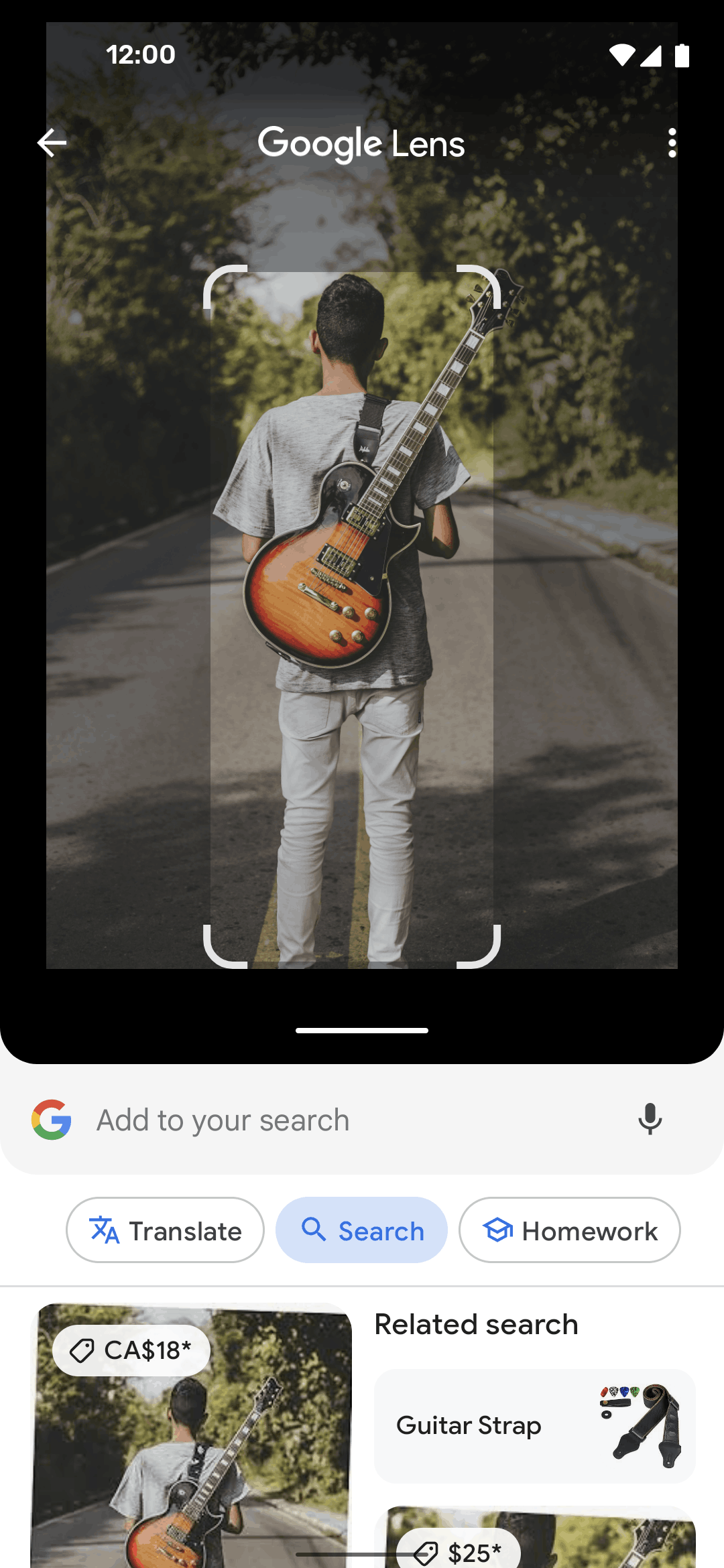Screen dimensions: 724x1568
Task: Start voice search with the microphone
Action: coord(650,1119)
